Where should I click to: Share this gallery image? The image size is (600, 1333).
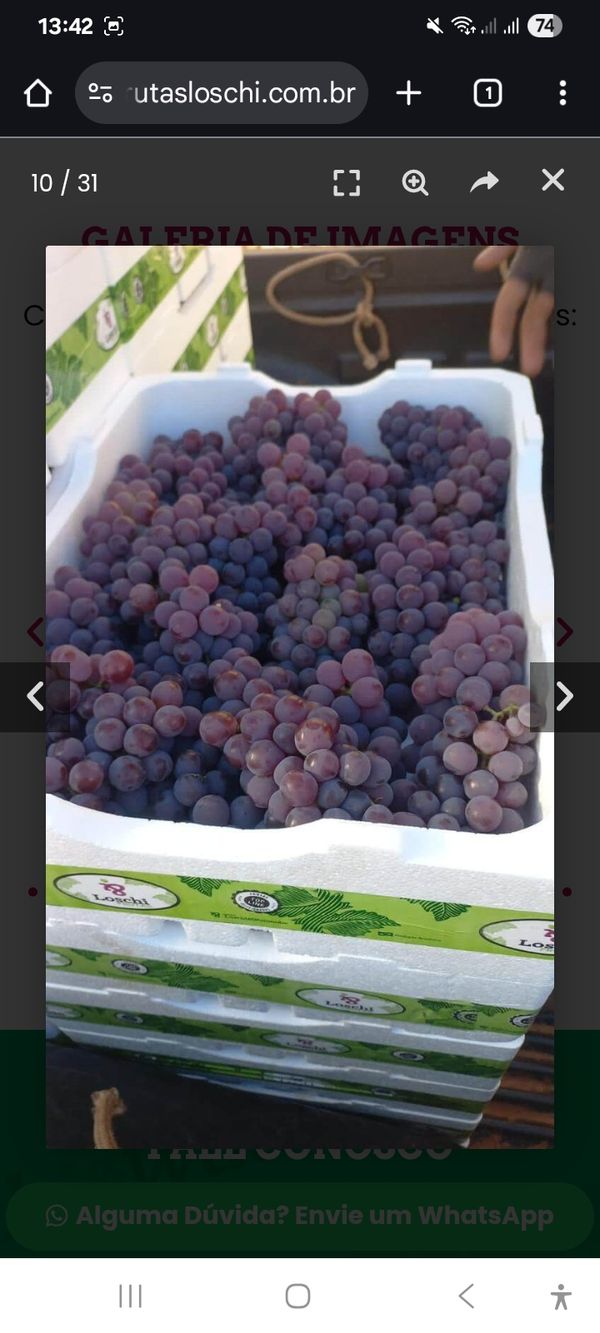point(484,181)
